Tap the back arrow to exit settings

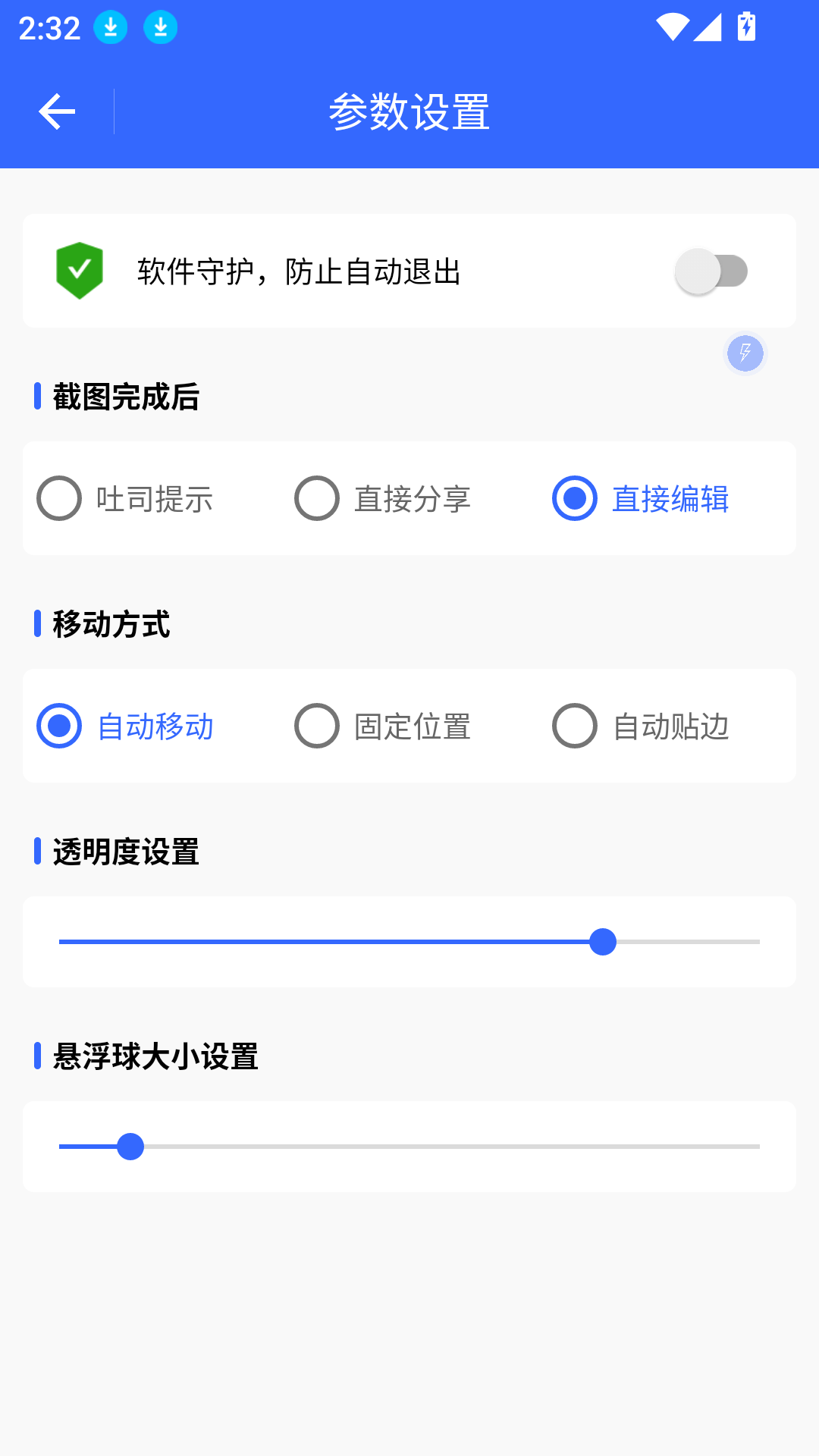click(x=57, y=111)
